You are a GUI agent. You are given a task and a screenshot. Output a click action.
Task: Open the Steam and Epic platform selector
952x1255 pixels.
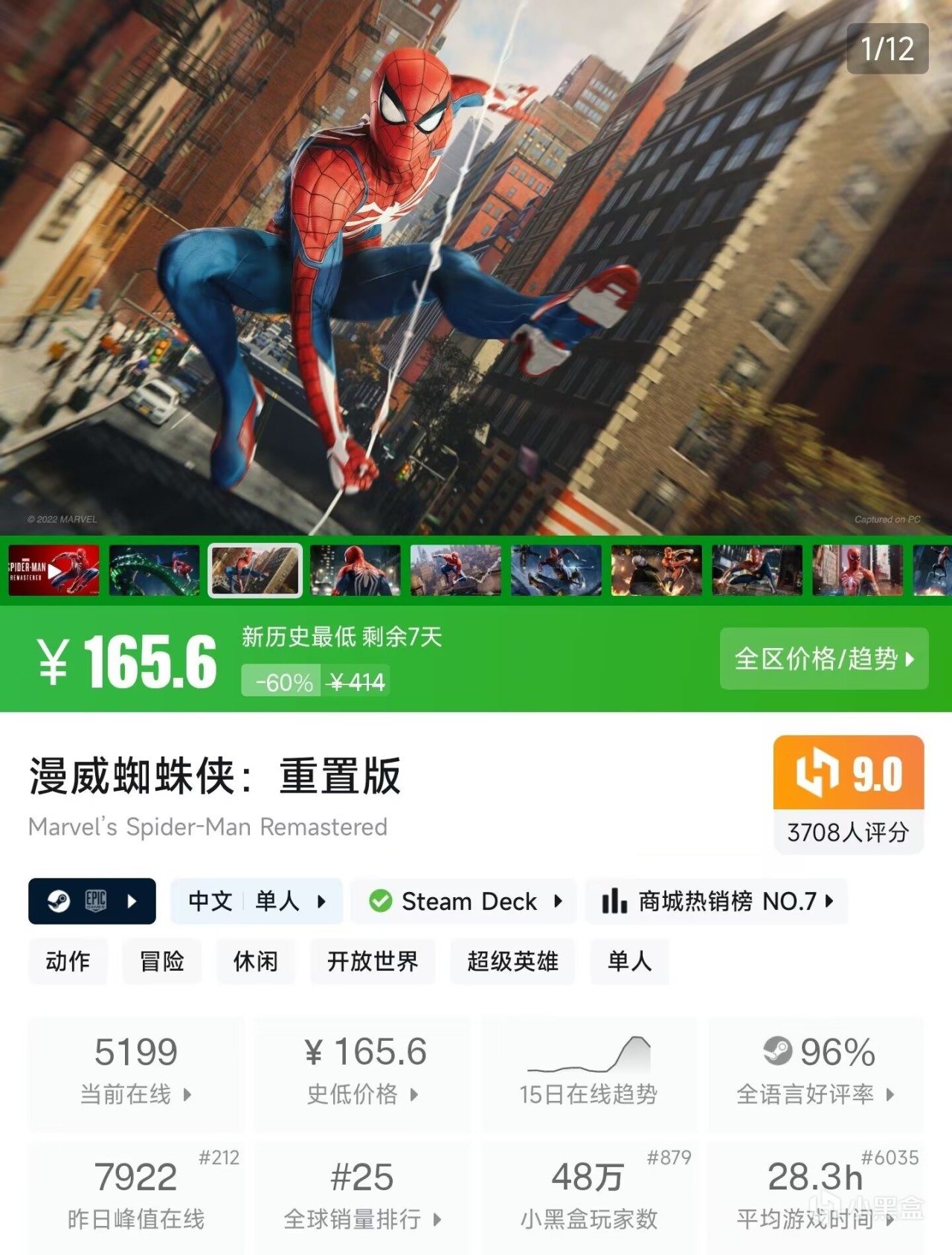(92, 901)
